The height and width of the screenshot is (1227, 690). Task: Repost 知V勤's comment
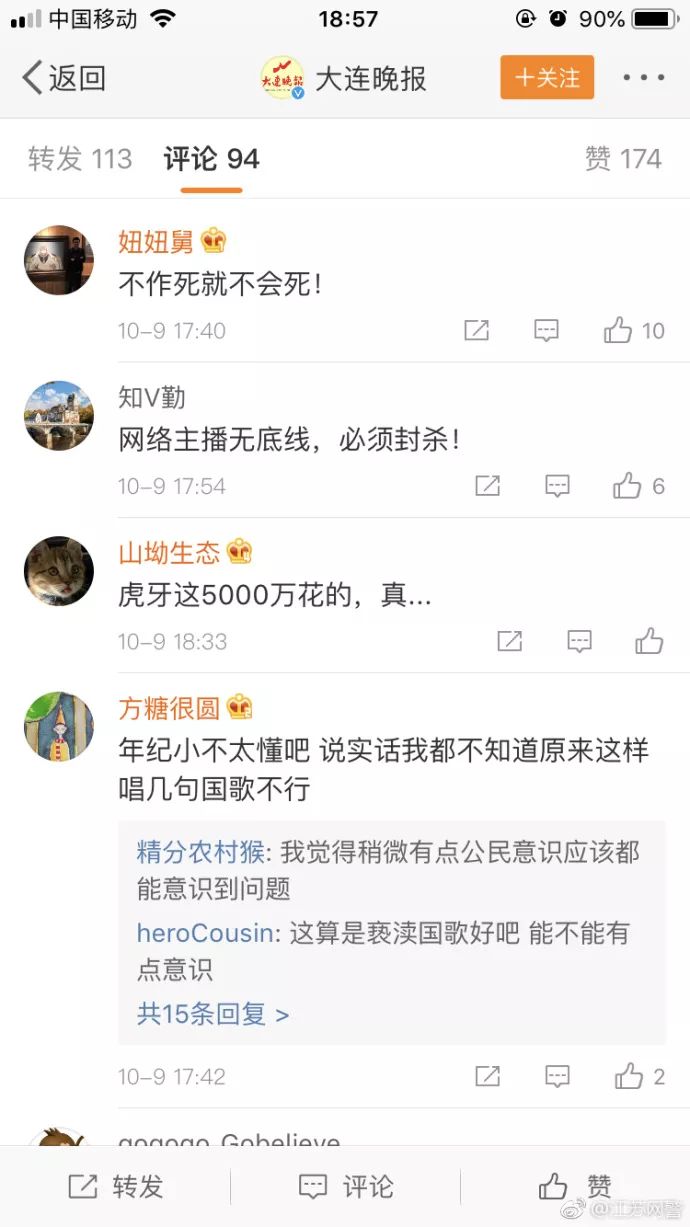coord(487,486)
